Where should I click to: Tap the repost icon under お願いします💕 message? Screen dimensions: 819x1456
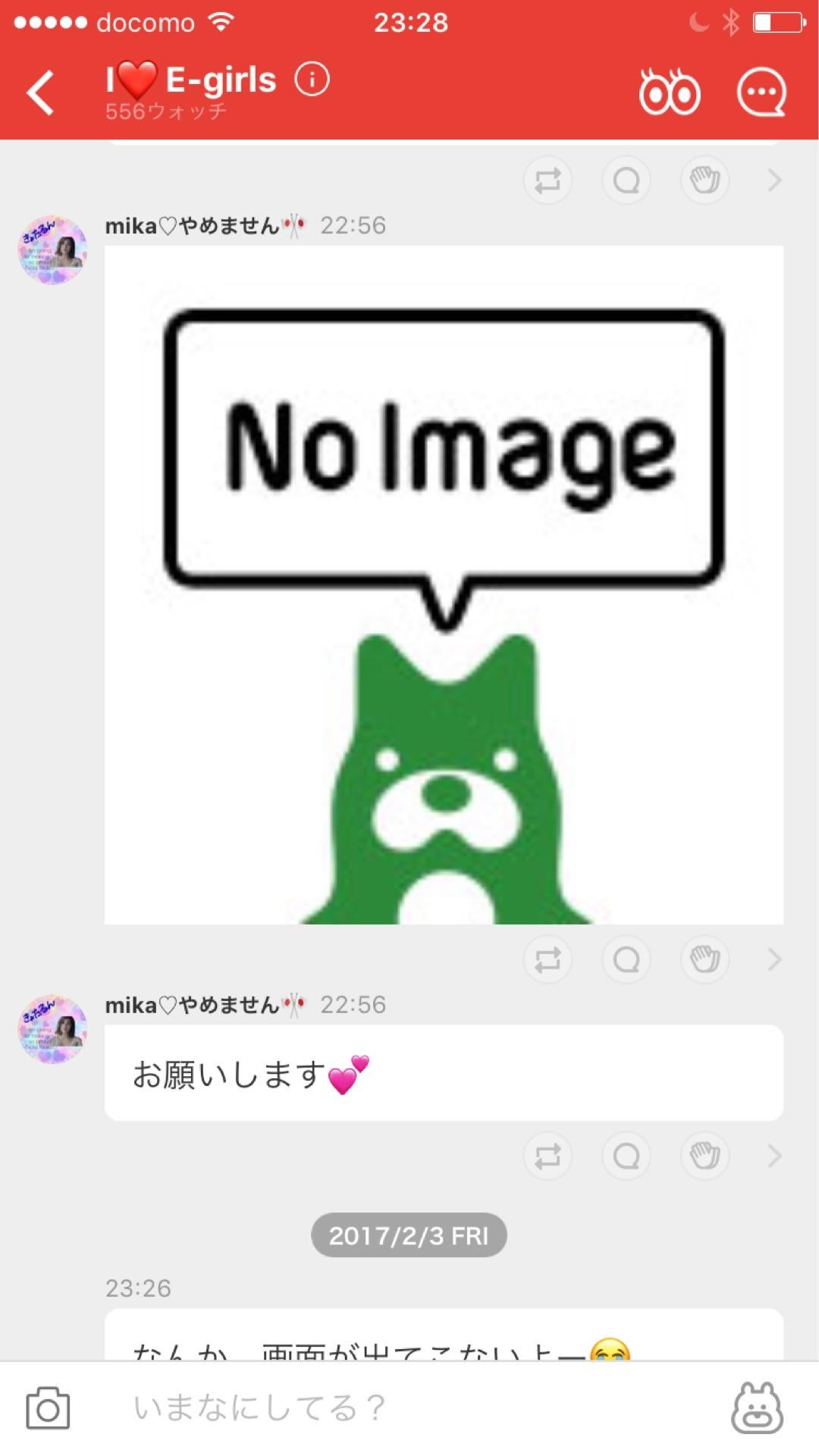548,1156
